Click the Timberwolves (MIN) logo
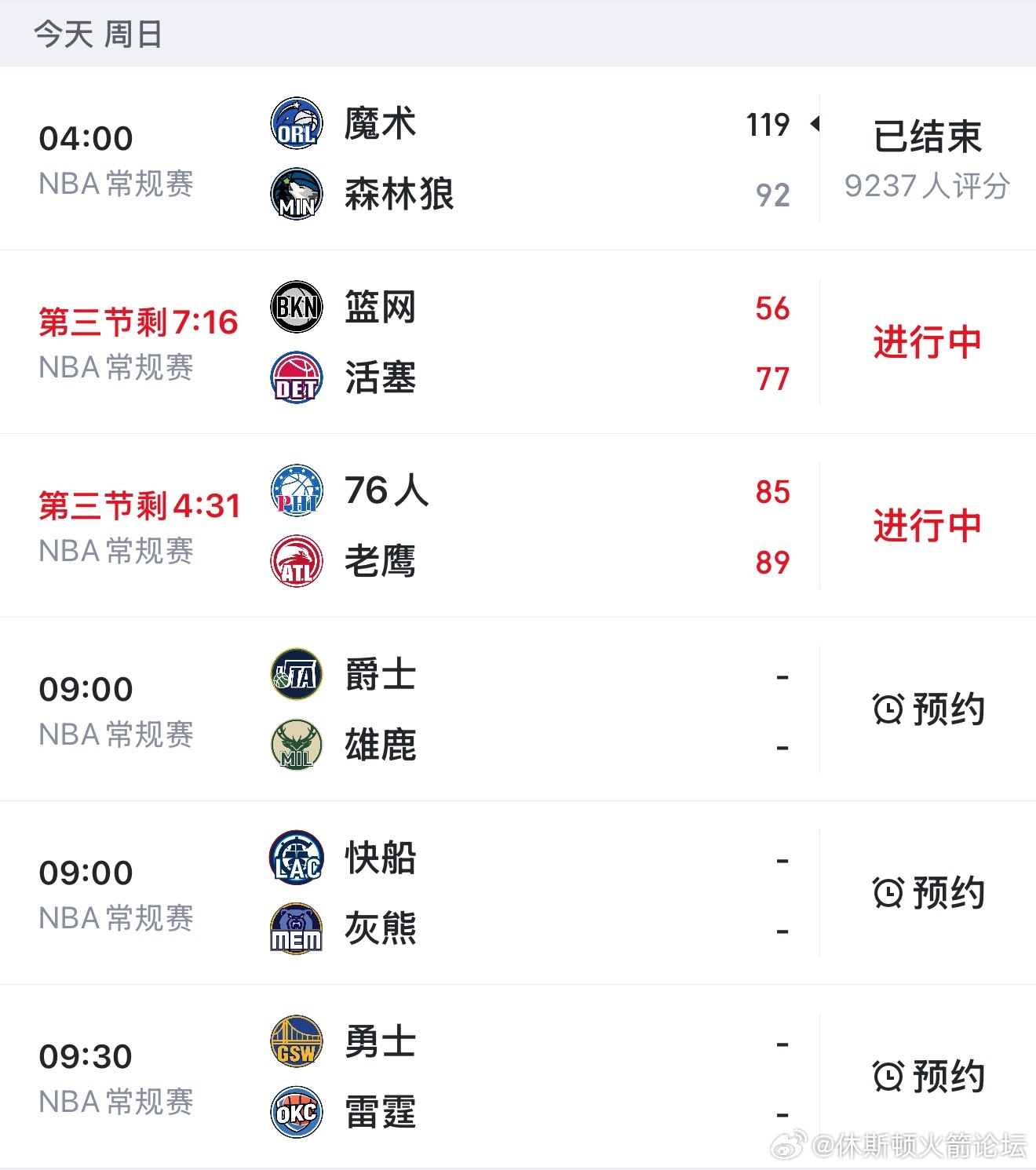Screen dimensions: 1036x1170 pyautogui.click(x=295, y=194)
